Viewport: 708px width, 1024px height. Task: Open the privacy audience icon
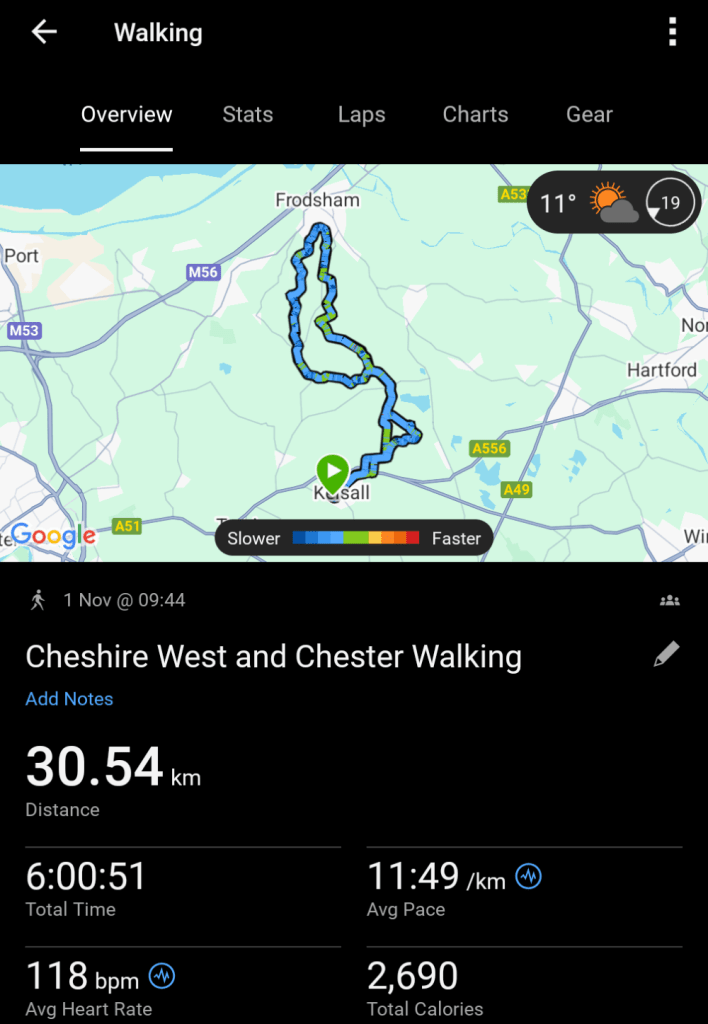[670, 601]
